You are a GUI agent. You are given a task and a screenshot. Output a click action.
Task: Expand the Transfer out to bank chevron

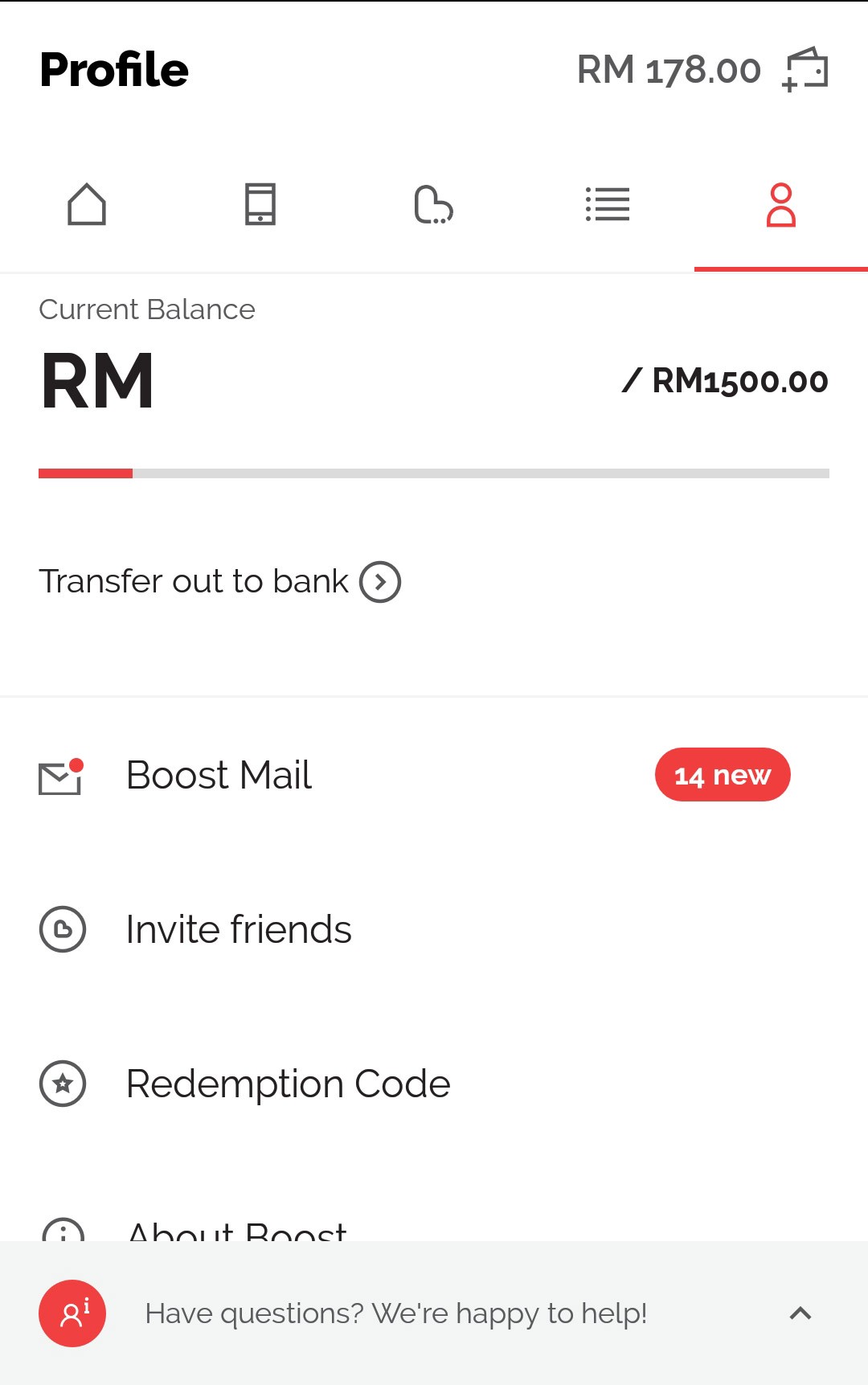pyautogui.click(x=380, y=580)
